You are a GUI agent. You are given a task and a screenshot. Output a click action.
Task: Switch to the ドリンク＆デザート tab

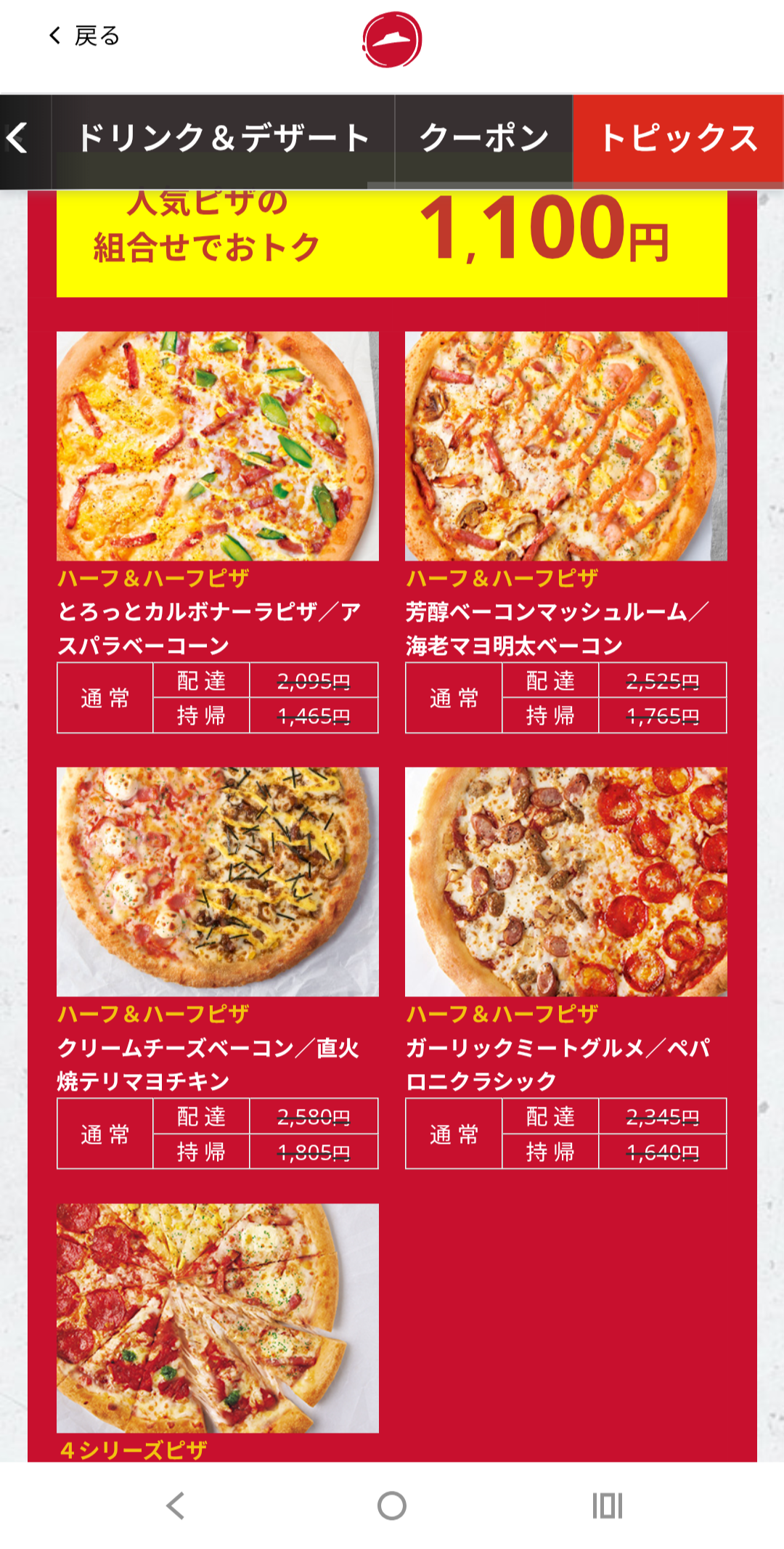click(x=223, y=138)
